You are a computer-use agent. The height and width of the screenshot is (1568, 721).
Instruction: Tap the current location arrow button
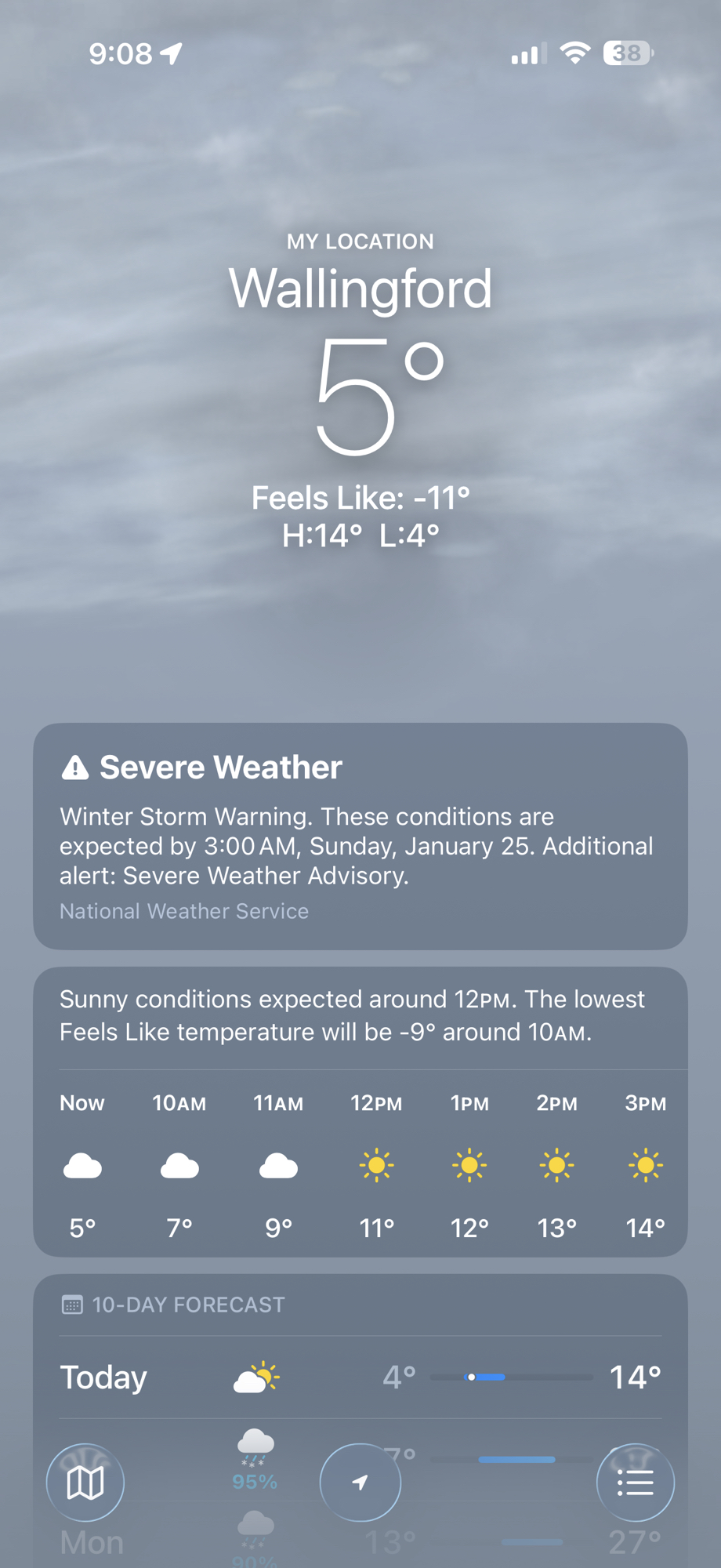point(360,1483)
